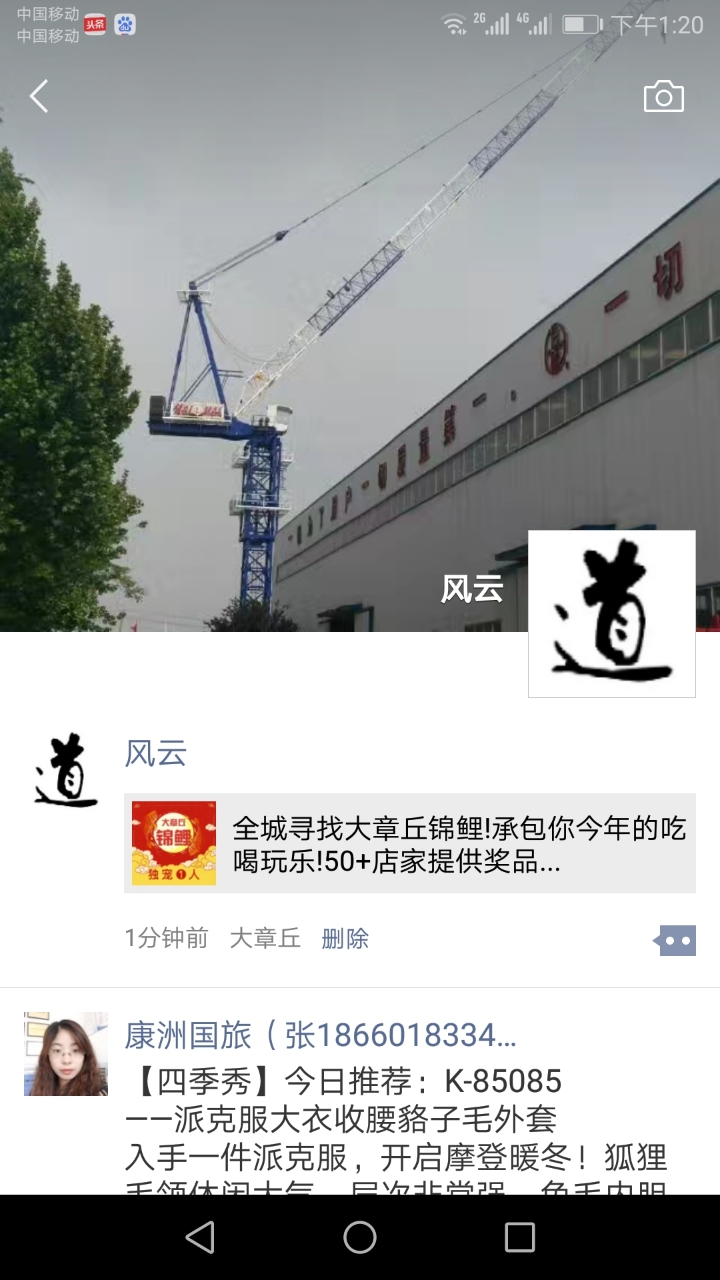Open the camera to post a moment
Screen dimensions: 720x1280
point(663,97)
